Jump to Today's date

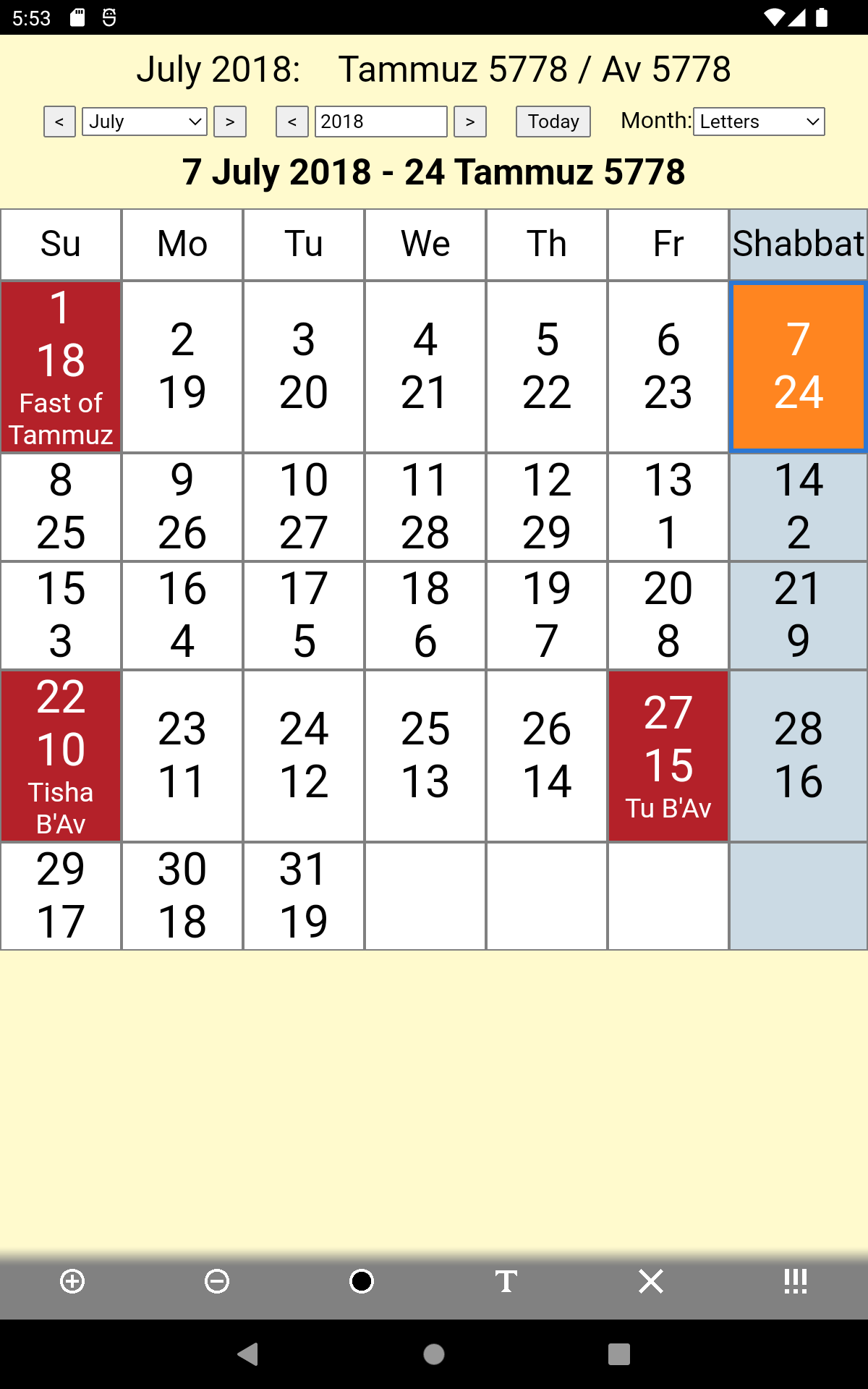[x=553, y=122]
